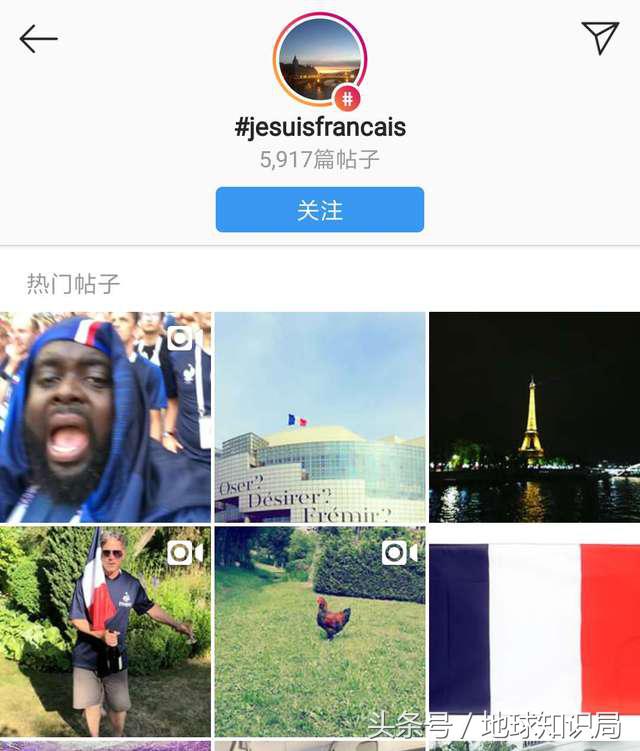Open the rooster on grass video

tap(320, 631)
